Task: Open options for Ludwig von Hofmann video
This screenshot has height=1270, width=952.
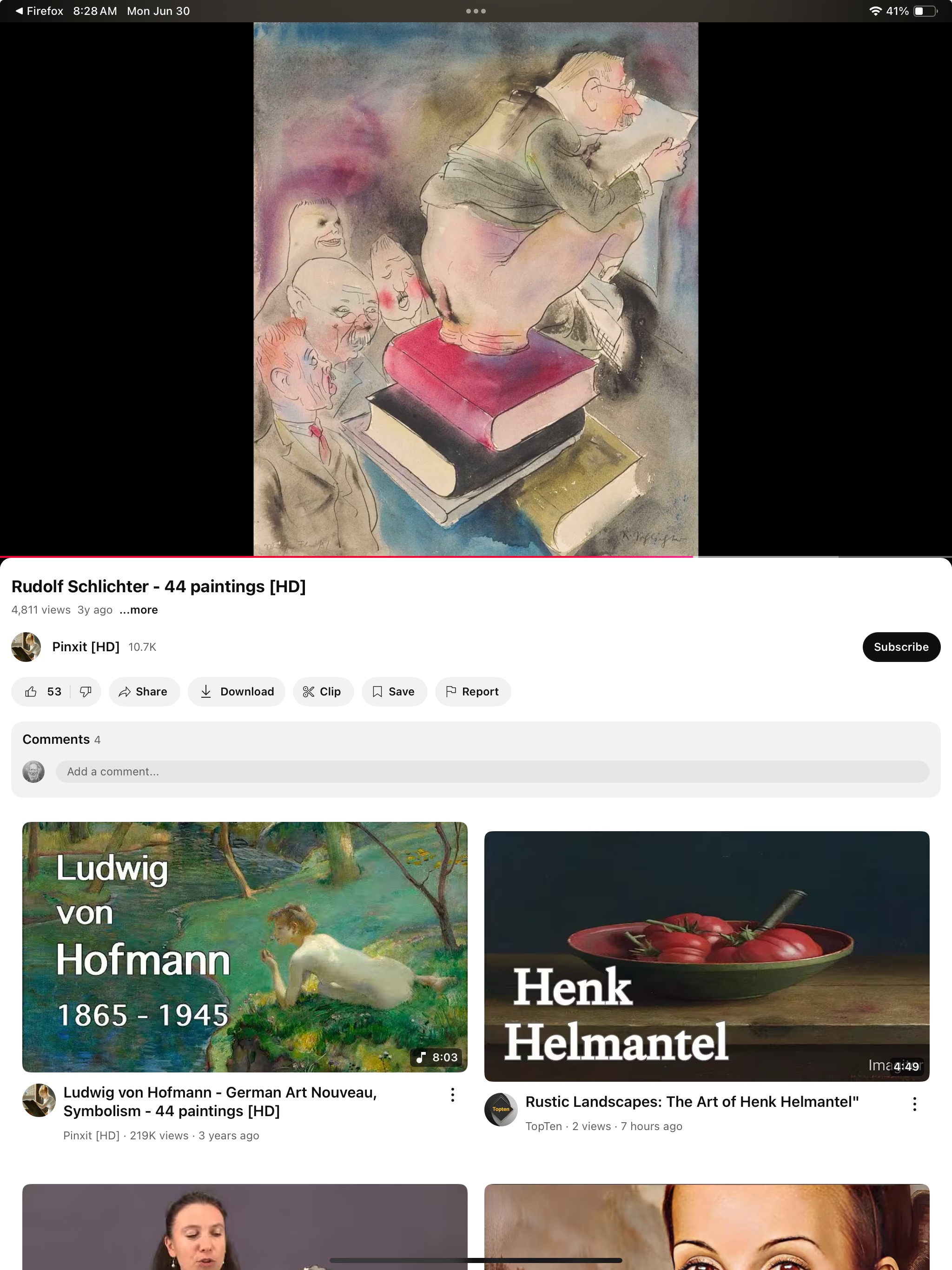Action: tap(452, 1095)
